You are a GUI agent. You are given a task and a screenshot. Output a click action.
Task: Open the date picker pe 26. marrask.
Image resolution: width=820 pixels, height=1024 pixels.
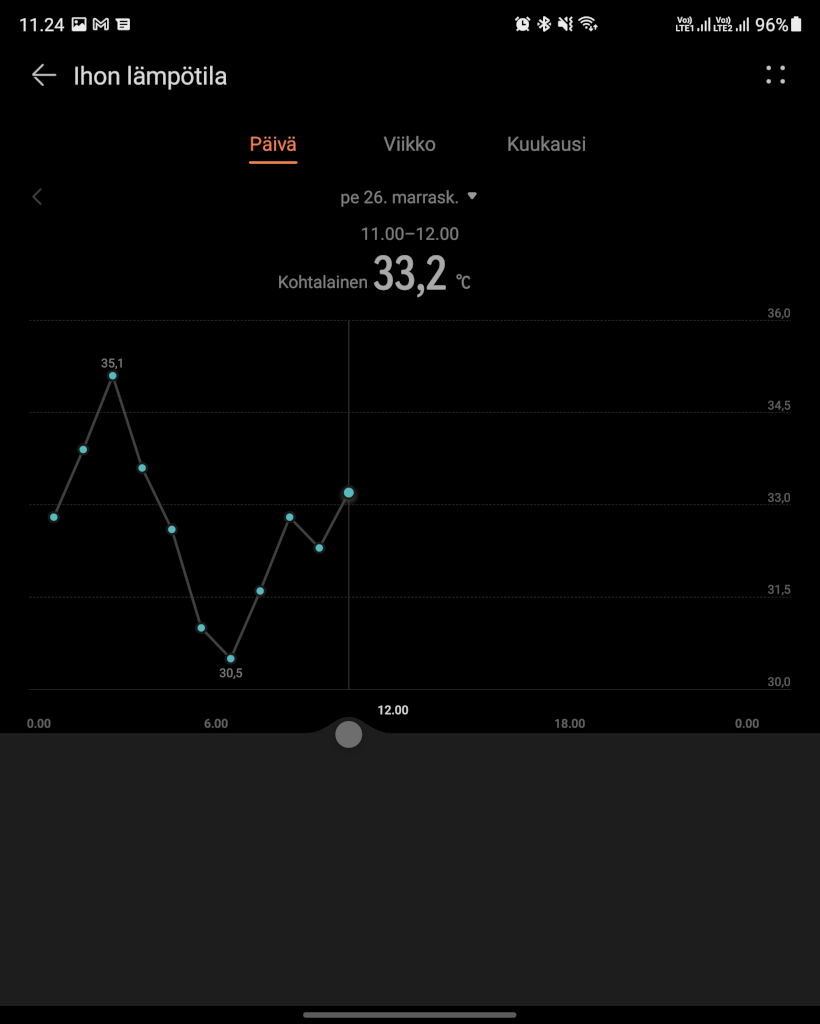coord(409,197)
